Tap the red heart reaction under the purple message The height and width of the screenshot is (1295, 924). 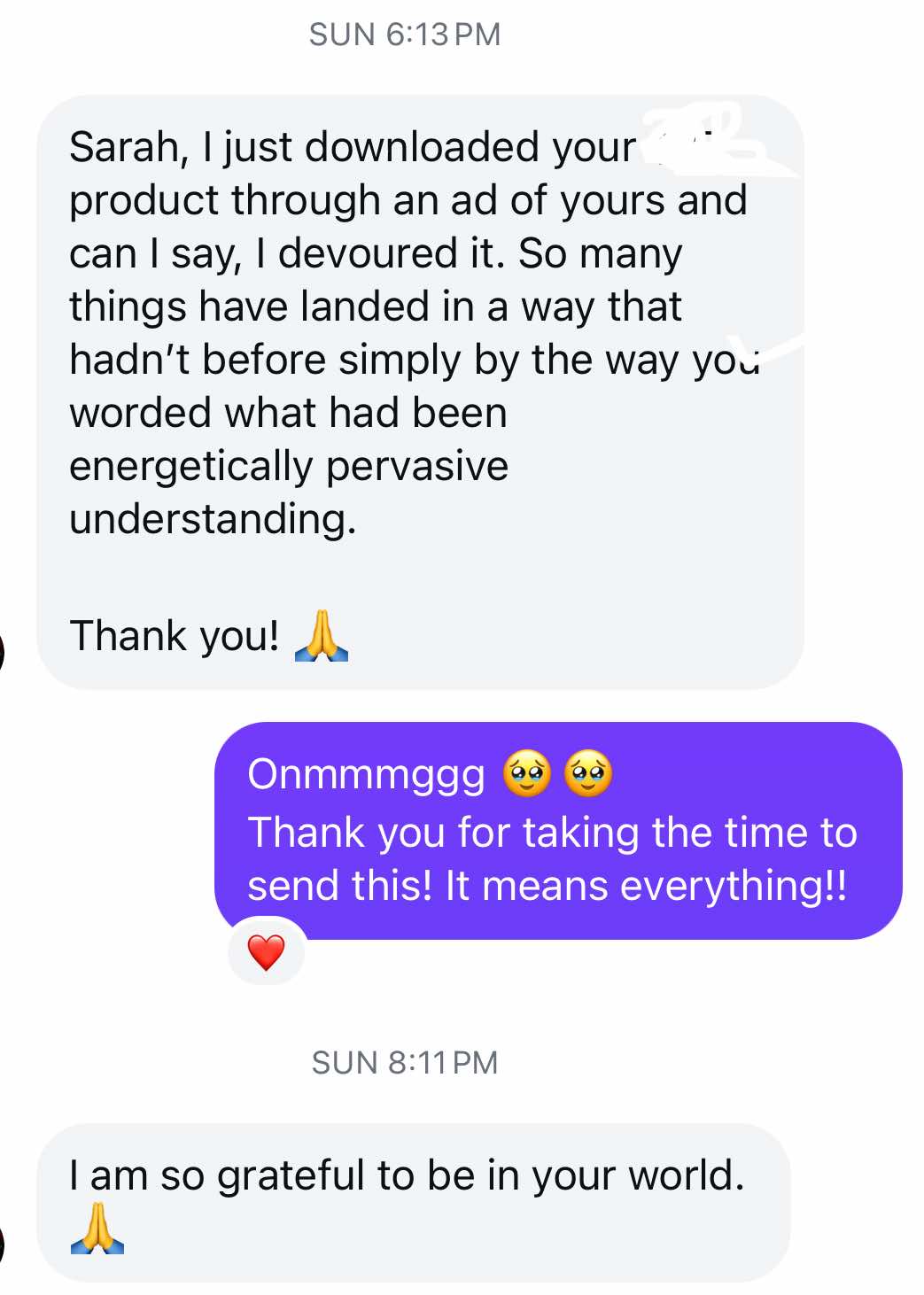pyautogui.click(x=266, y=952)
